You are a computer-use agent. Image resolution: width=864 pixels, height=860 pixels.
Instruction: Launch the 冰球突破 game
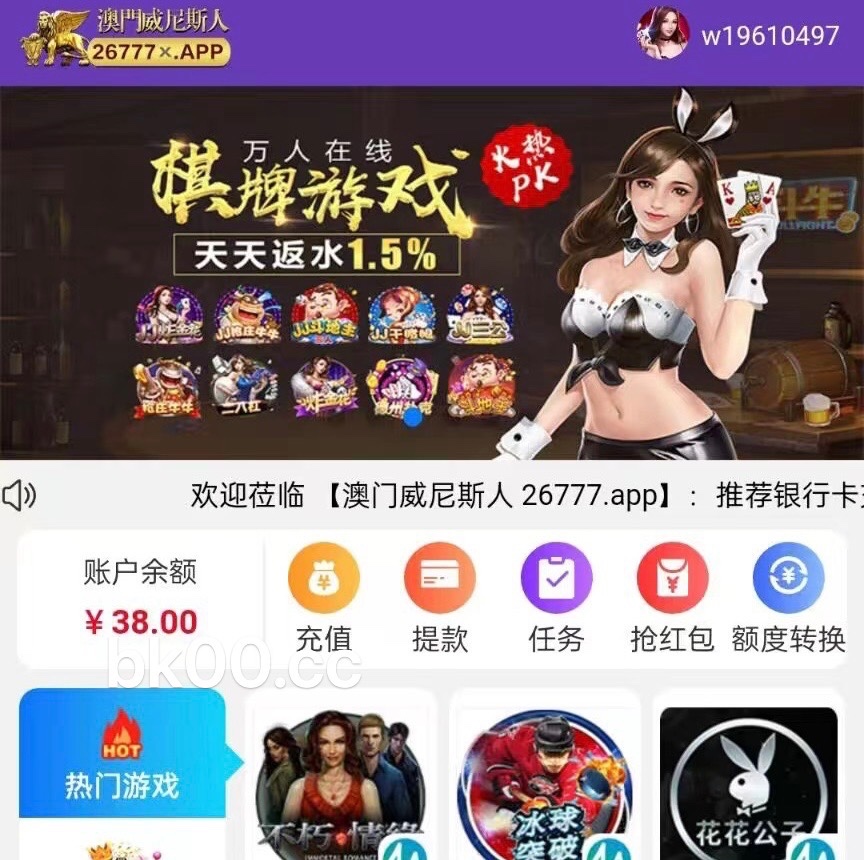tap(545, 778)
